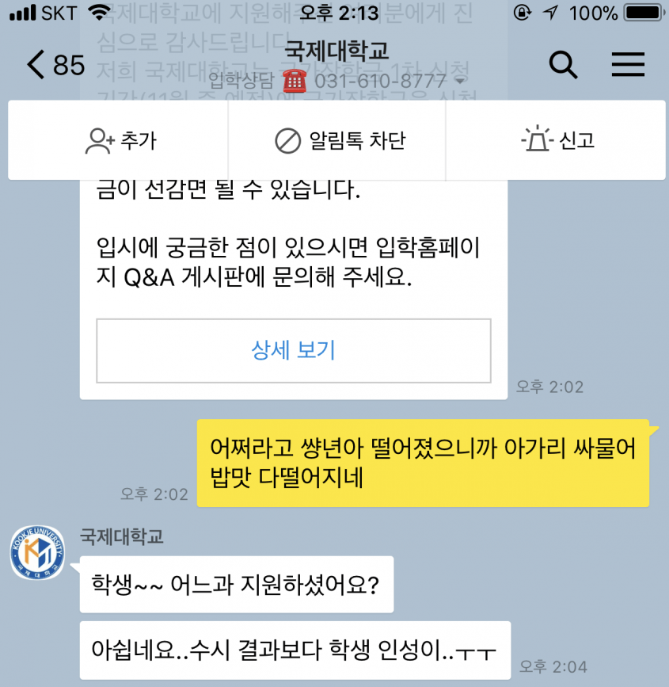Viewport: 669px width, 687px height.
Task: Report this channel with 신고
Action: coord(558,141)
